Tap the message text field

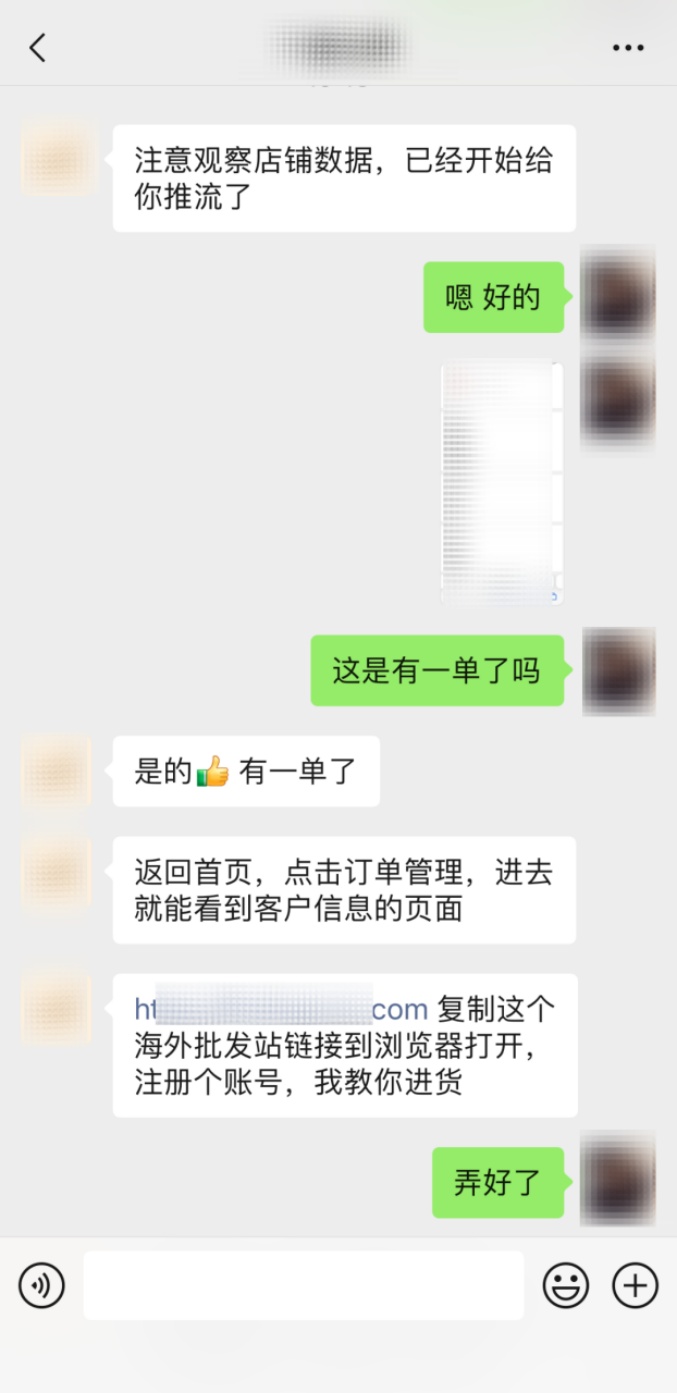(x=303, y=1285)
